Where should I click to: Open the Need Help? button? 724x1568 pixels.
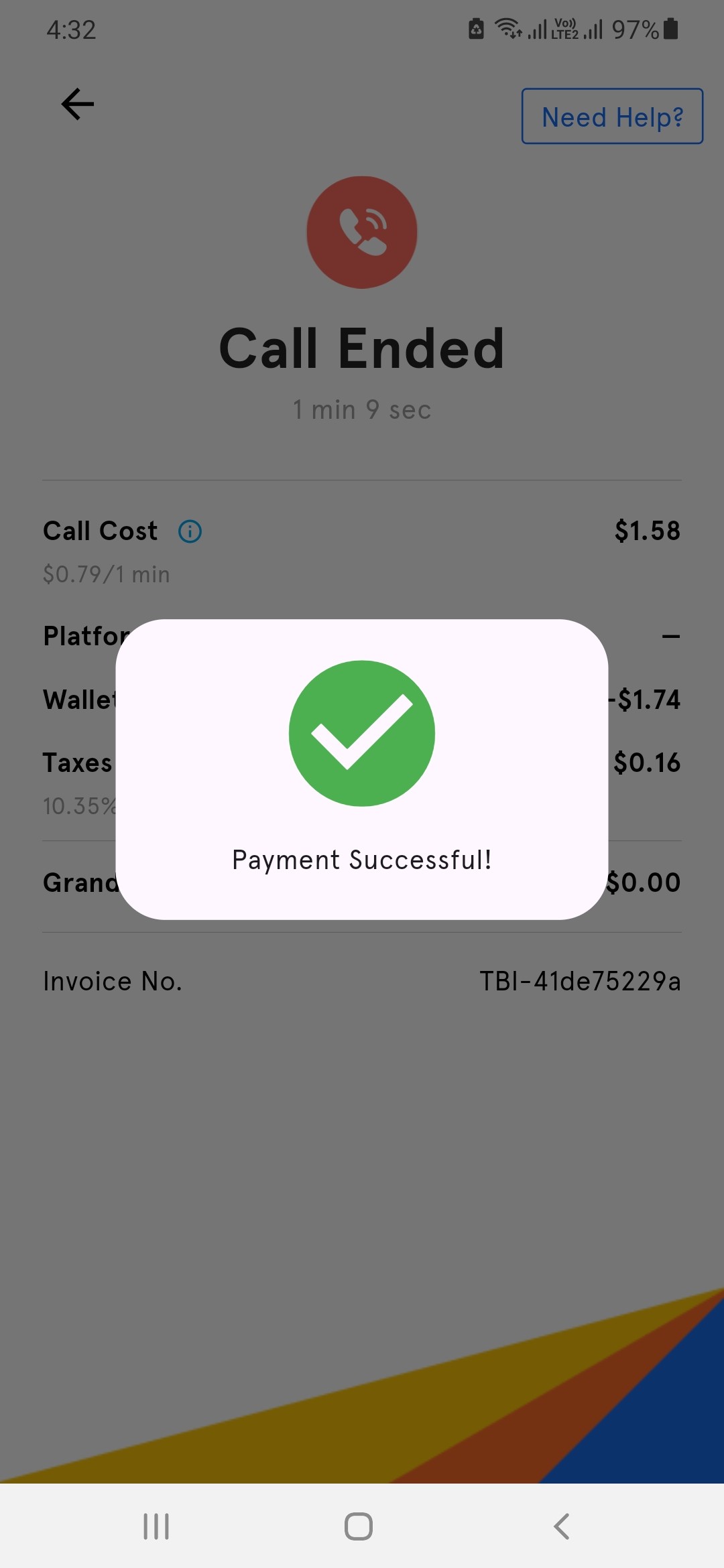(612, 117)
